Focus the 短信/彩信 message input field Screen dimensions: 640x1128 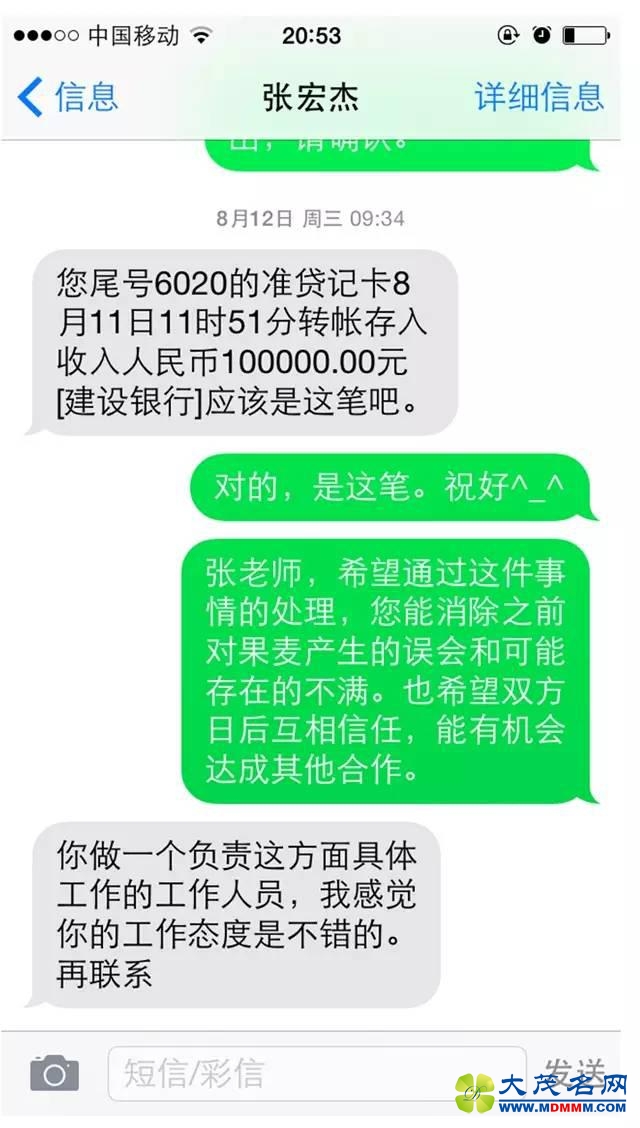point(315,1073)
